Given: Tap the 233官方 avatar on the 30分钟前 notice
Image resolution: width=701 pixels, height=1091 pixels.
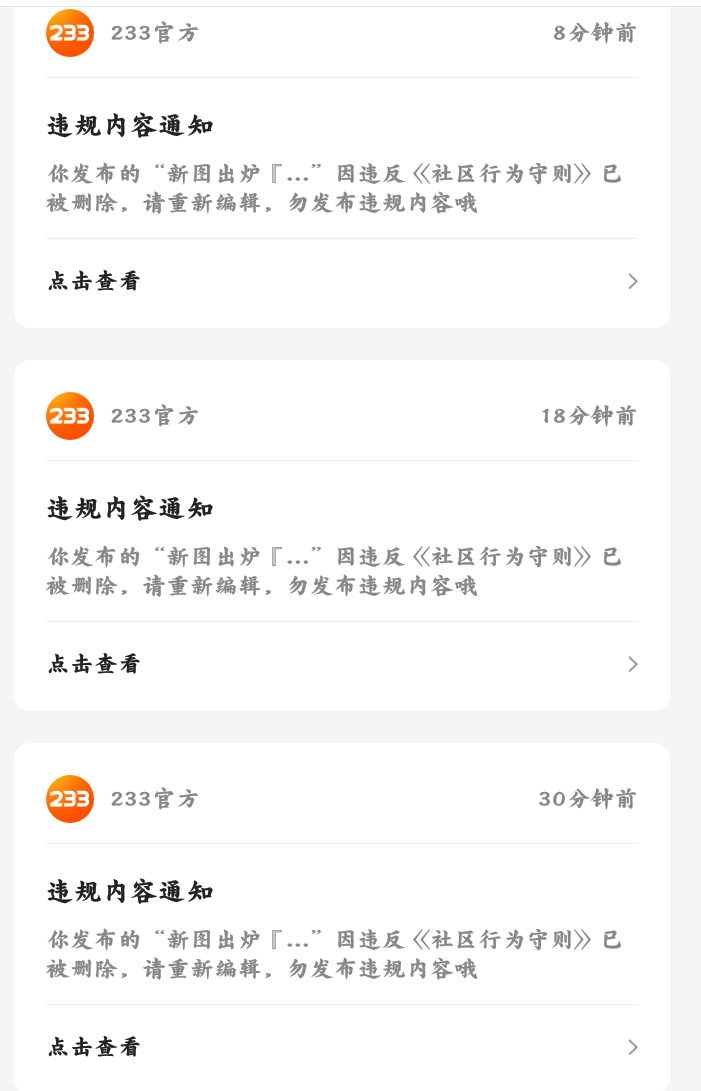Looking at the screenshot, I should (x=70, y=799).
